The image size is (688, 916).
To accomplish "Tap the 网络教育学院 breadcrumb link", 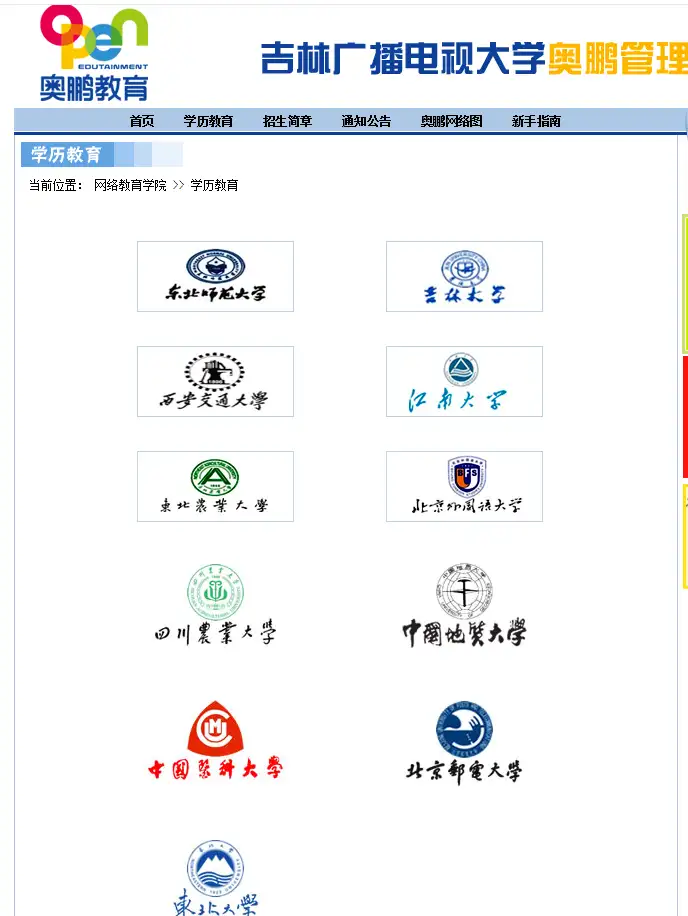I will [130, 185].
